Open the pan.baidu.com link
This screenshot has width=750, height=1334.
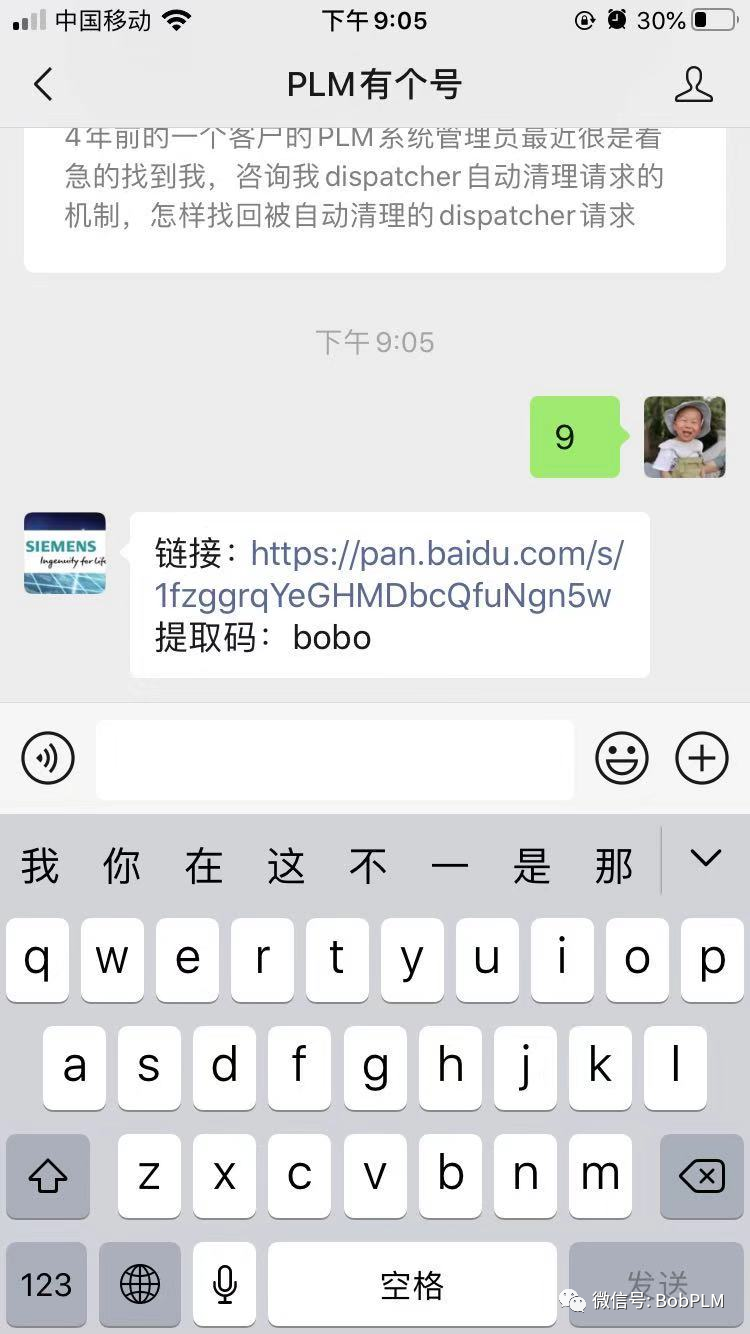click(x=389, y=574)
